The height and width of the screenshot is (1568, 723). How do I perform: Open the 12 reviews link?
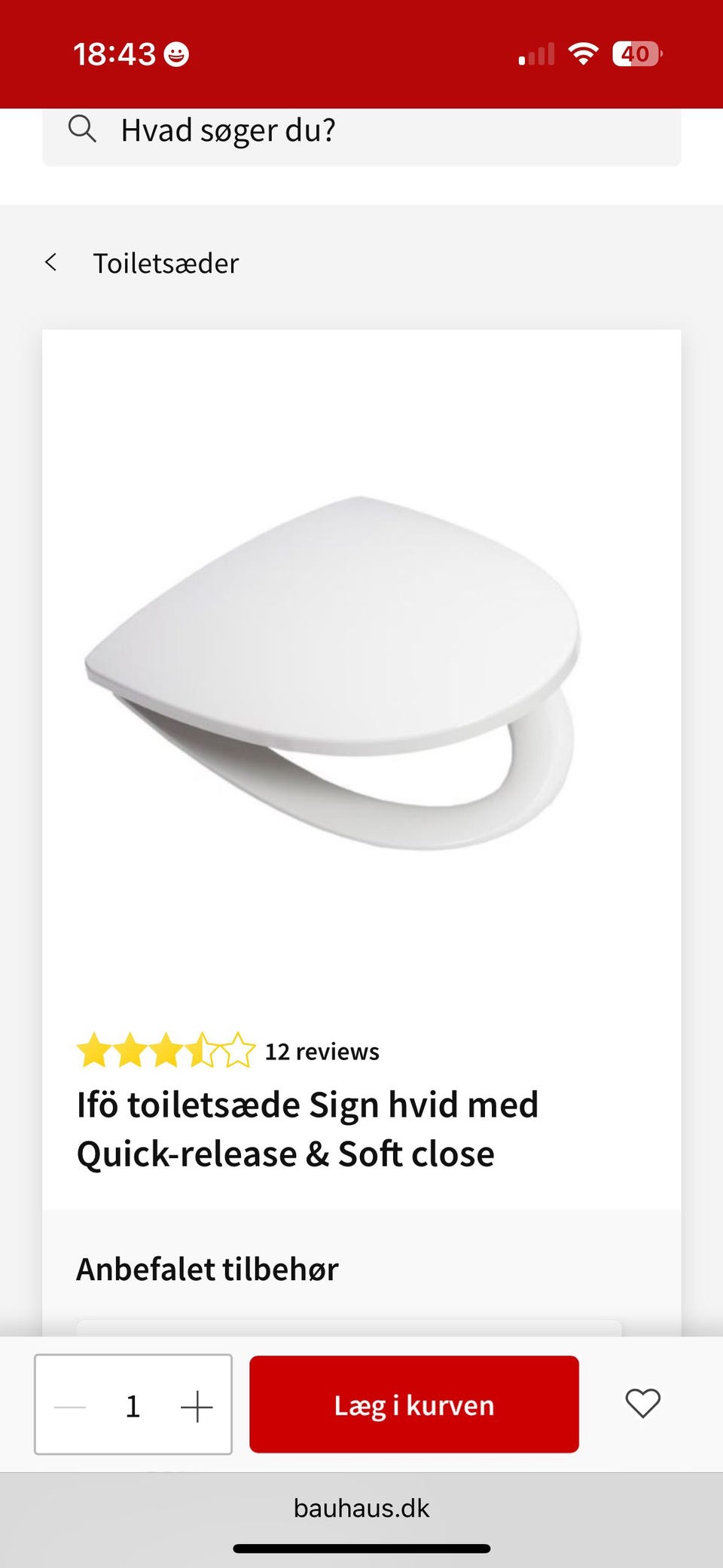[322, 1050]
